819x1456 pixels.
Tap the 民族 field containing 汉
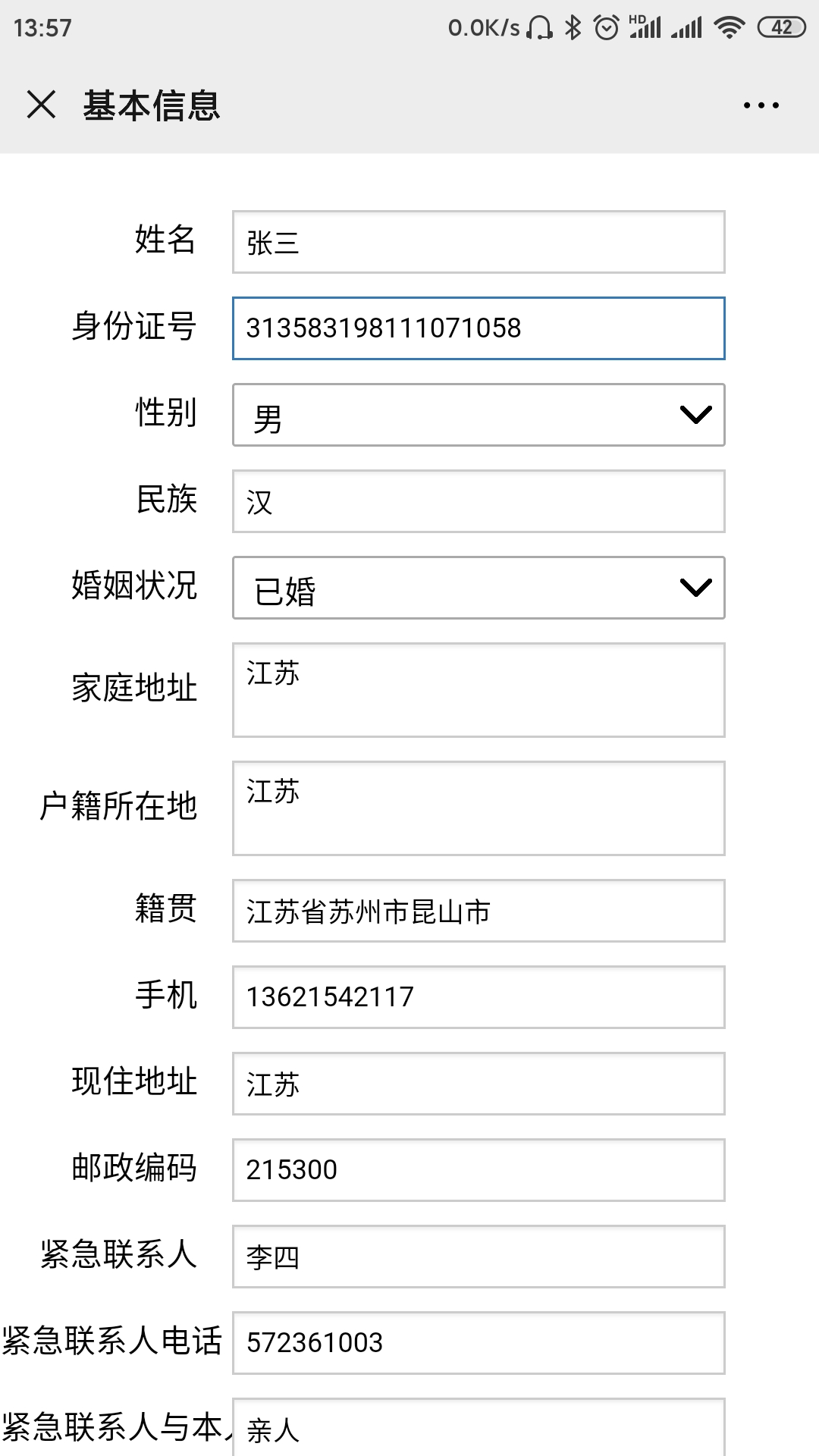pos(479,501)
